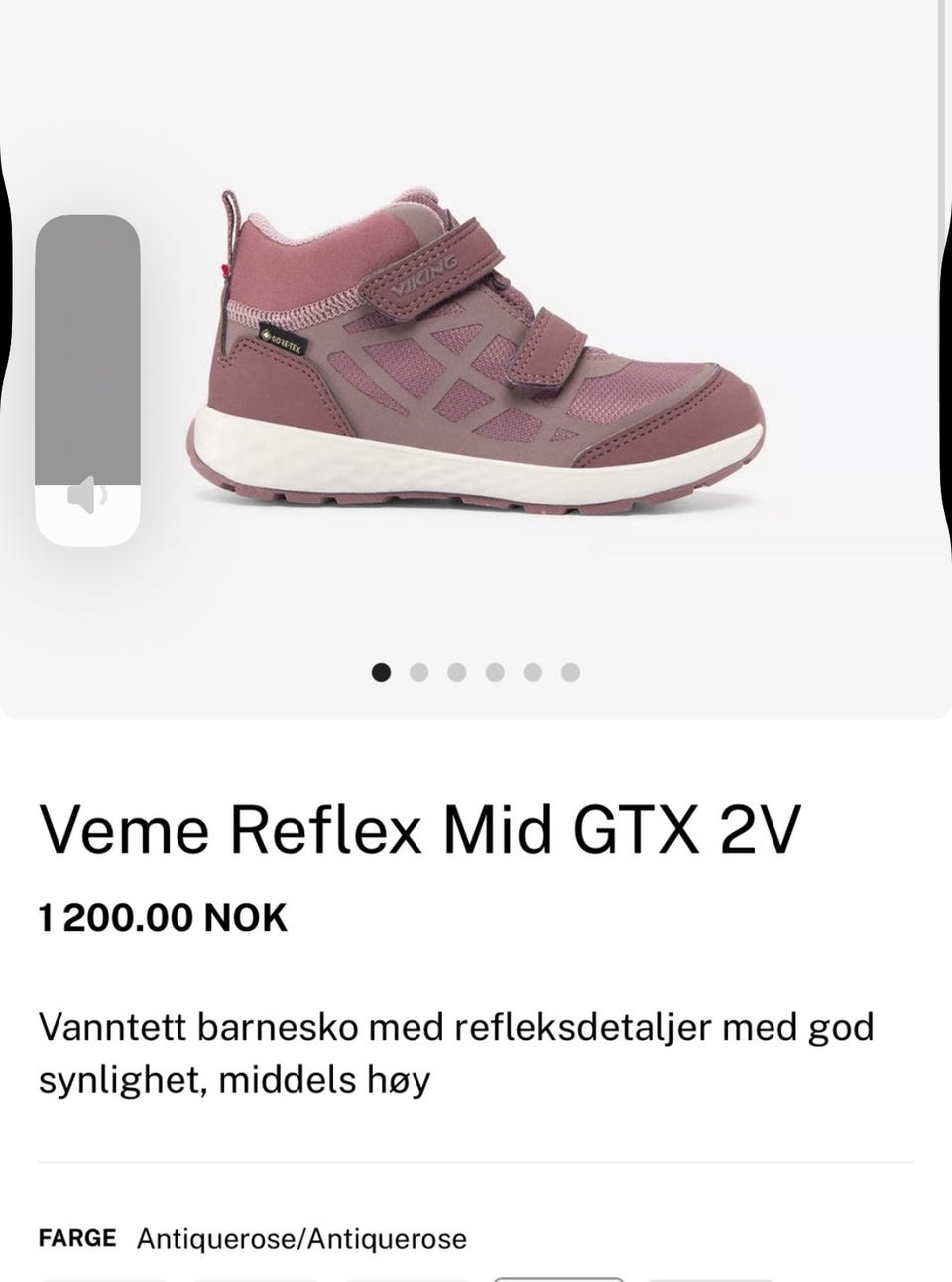952x1282 pixels.
Task: Select the third carousel dot
Action: point(457,671)
